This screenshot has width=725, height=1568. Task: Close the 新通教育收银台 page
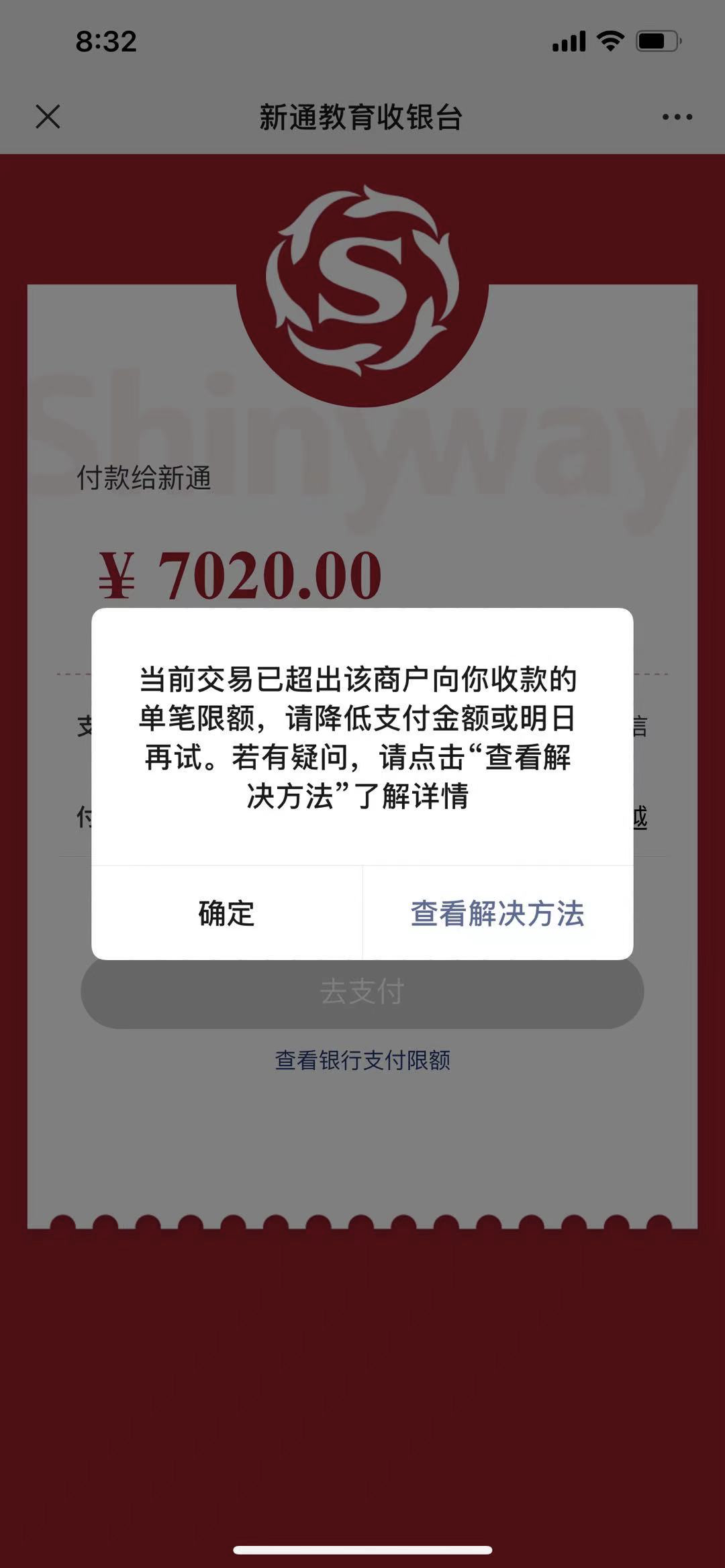point(48,117)
